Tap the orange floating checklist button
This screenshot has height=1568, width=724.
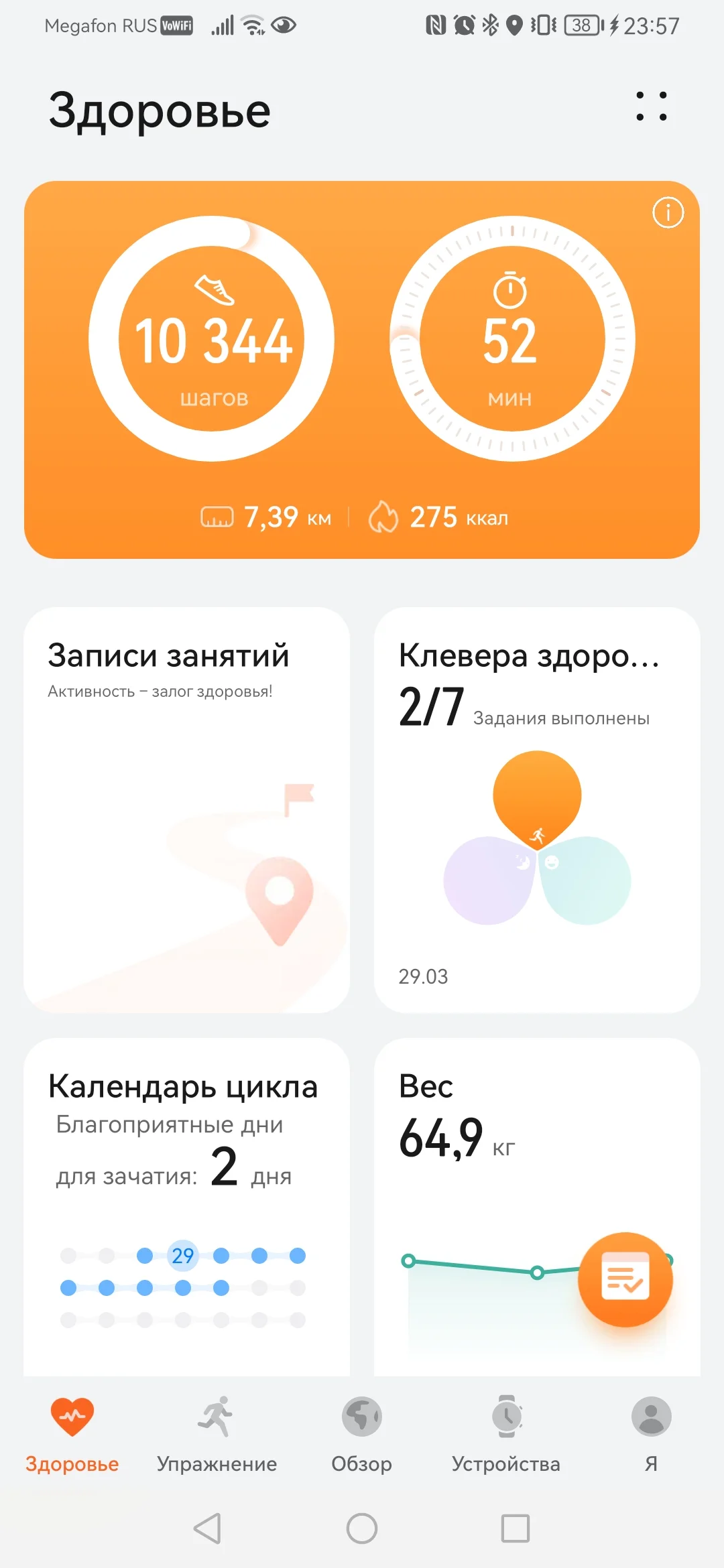point(625,1279)
